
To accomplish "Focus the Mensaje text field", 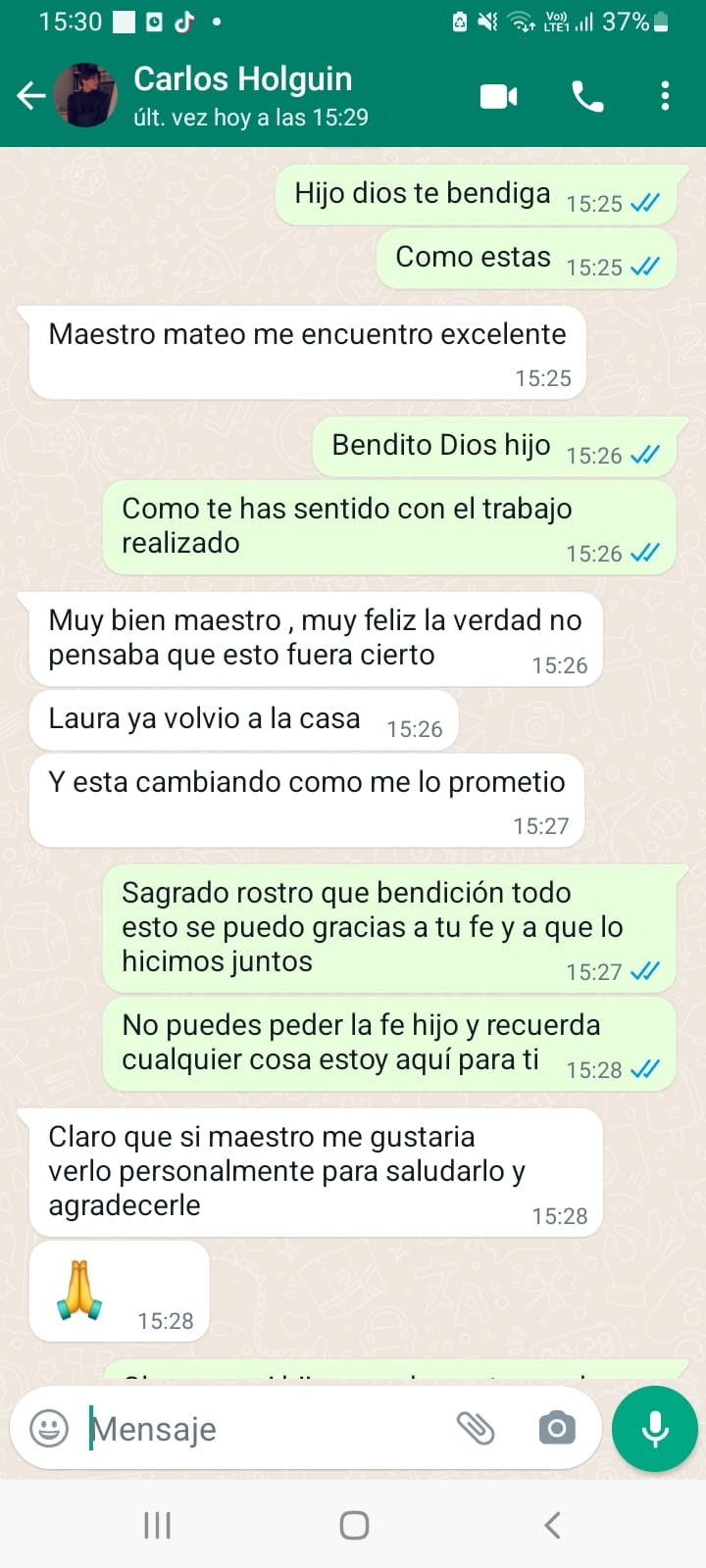I will click(265, 1429).
